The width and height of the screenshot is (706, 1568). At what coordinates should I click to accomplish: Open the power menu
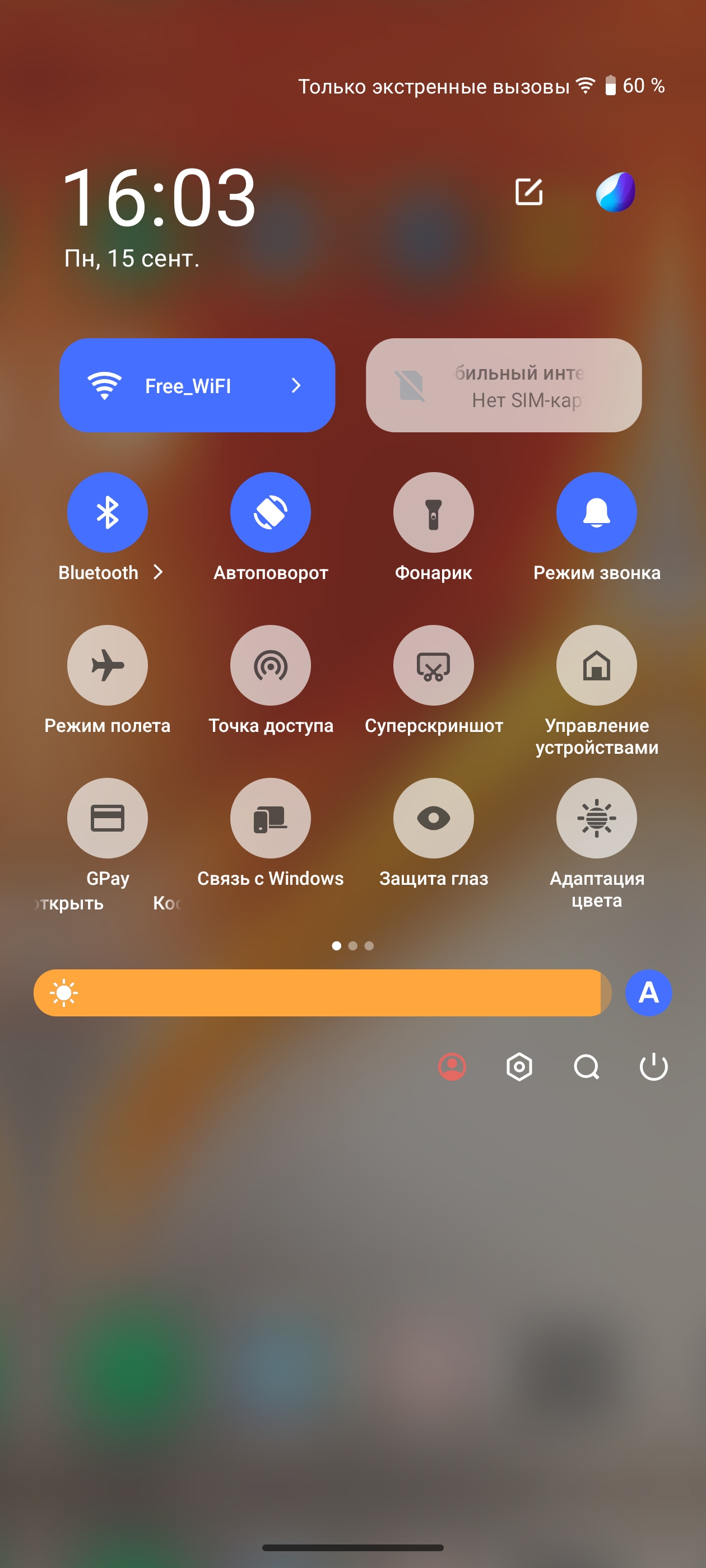tap(654, 1067)
